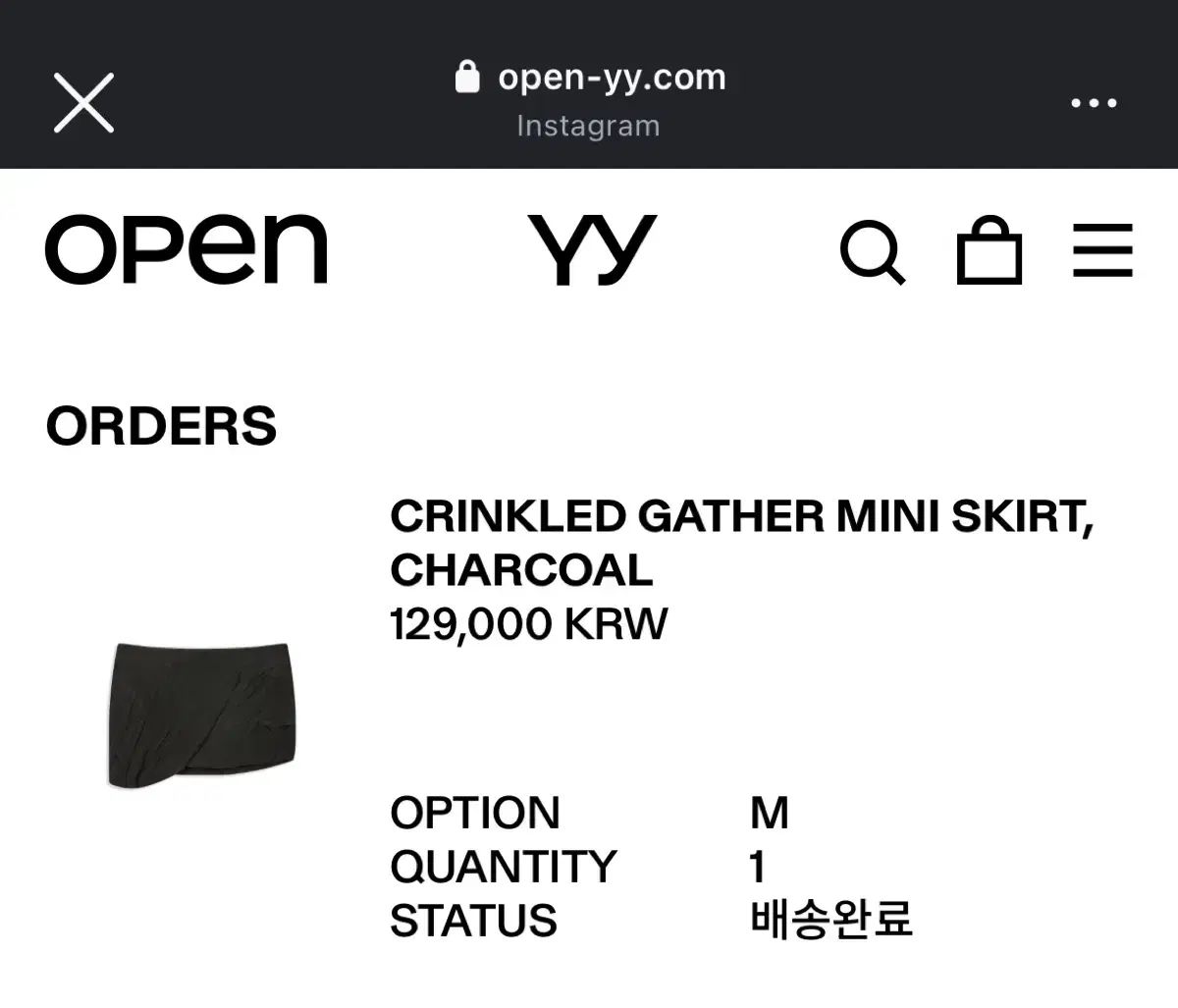
Task: Close the in-app browser
Action: pyautogui.click(x=83, y=102)
